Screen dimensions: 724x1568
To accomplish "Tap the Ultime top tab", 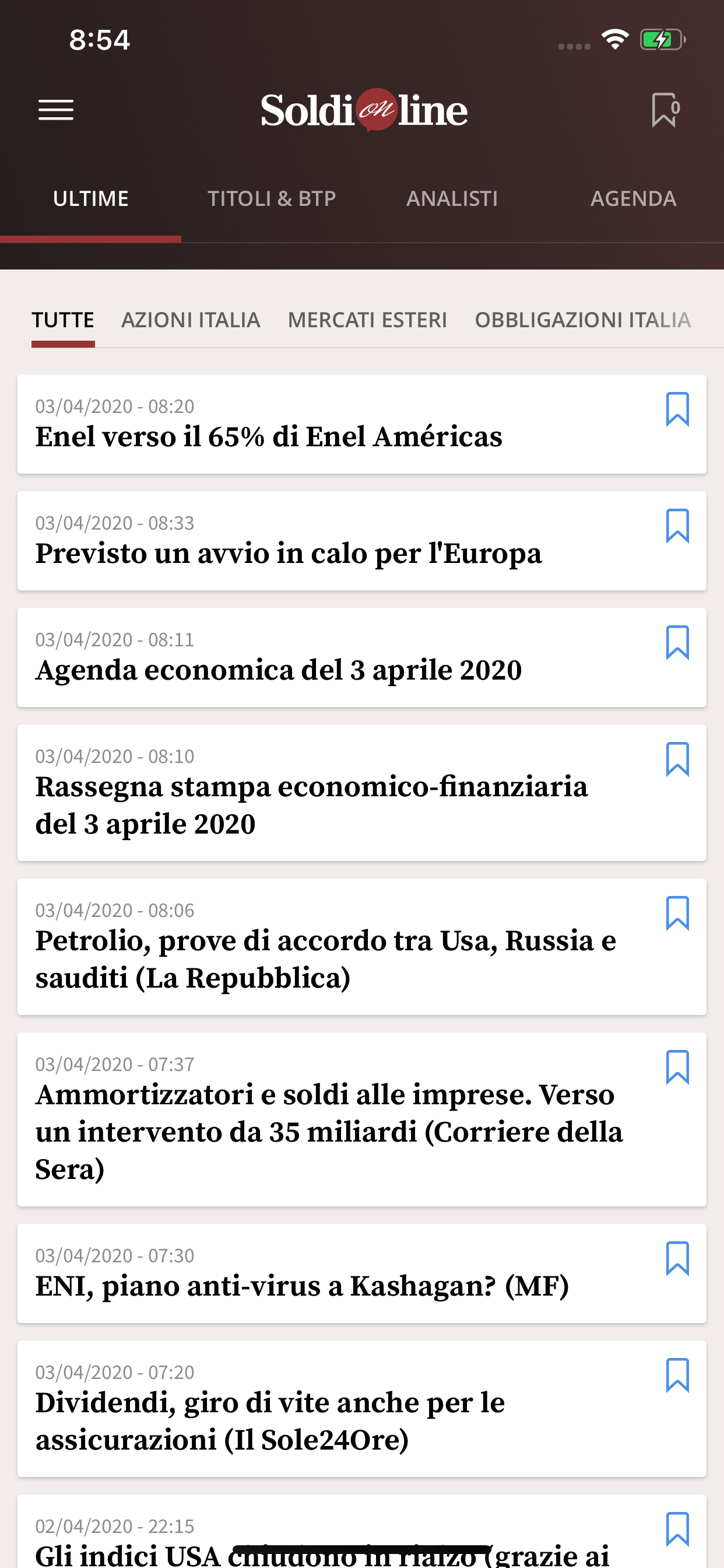I will click(91, 198).
